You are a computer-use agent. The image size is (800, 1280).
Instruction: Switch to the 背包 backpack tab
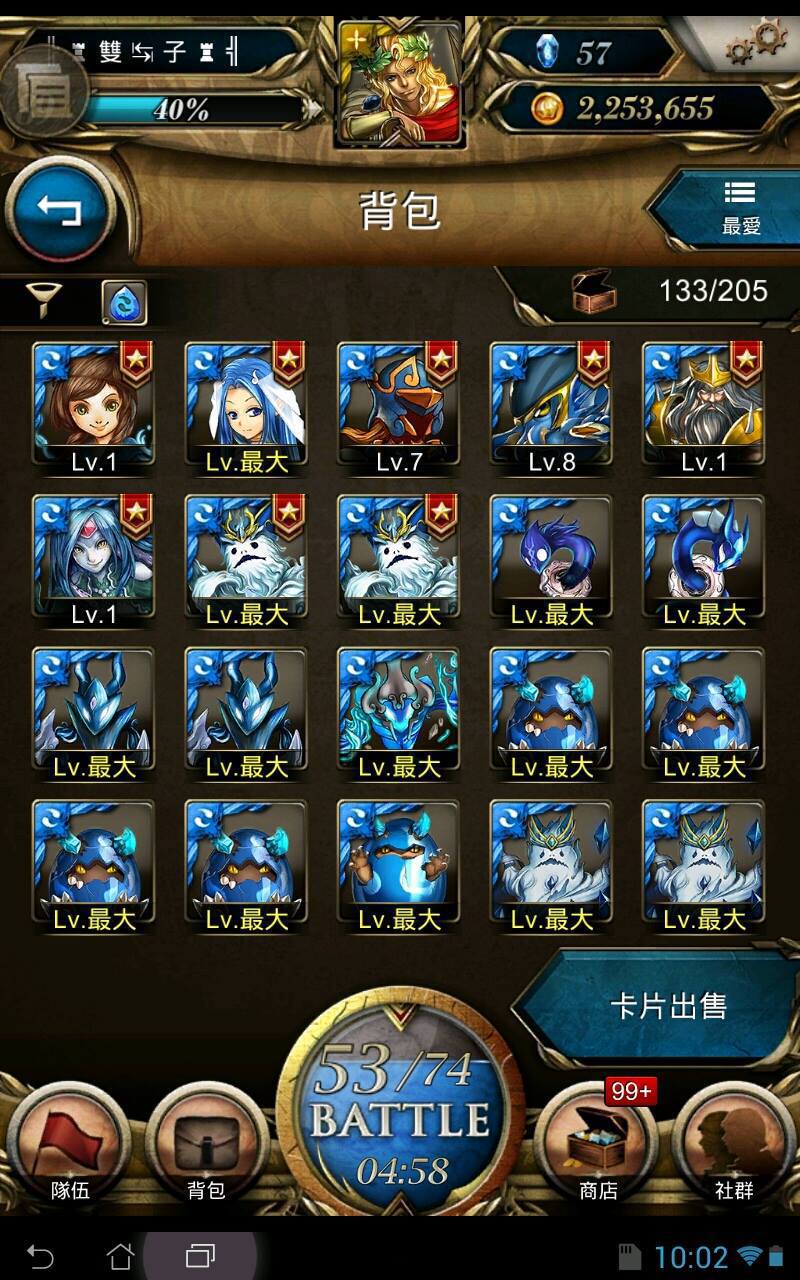click(x=206, y=1144)
